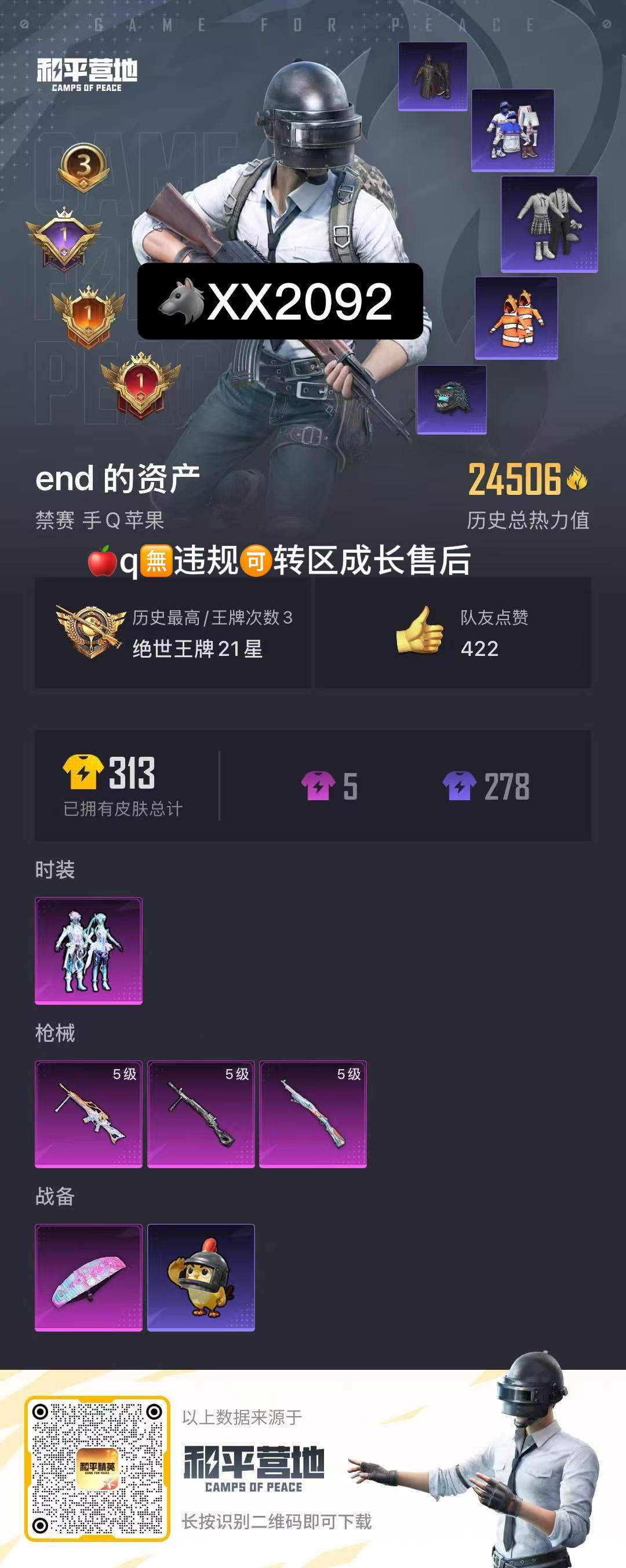Toggle the pink shirt skin filter showing 5
The image size is (626, 1568).
click(319, 786)
